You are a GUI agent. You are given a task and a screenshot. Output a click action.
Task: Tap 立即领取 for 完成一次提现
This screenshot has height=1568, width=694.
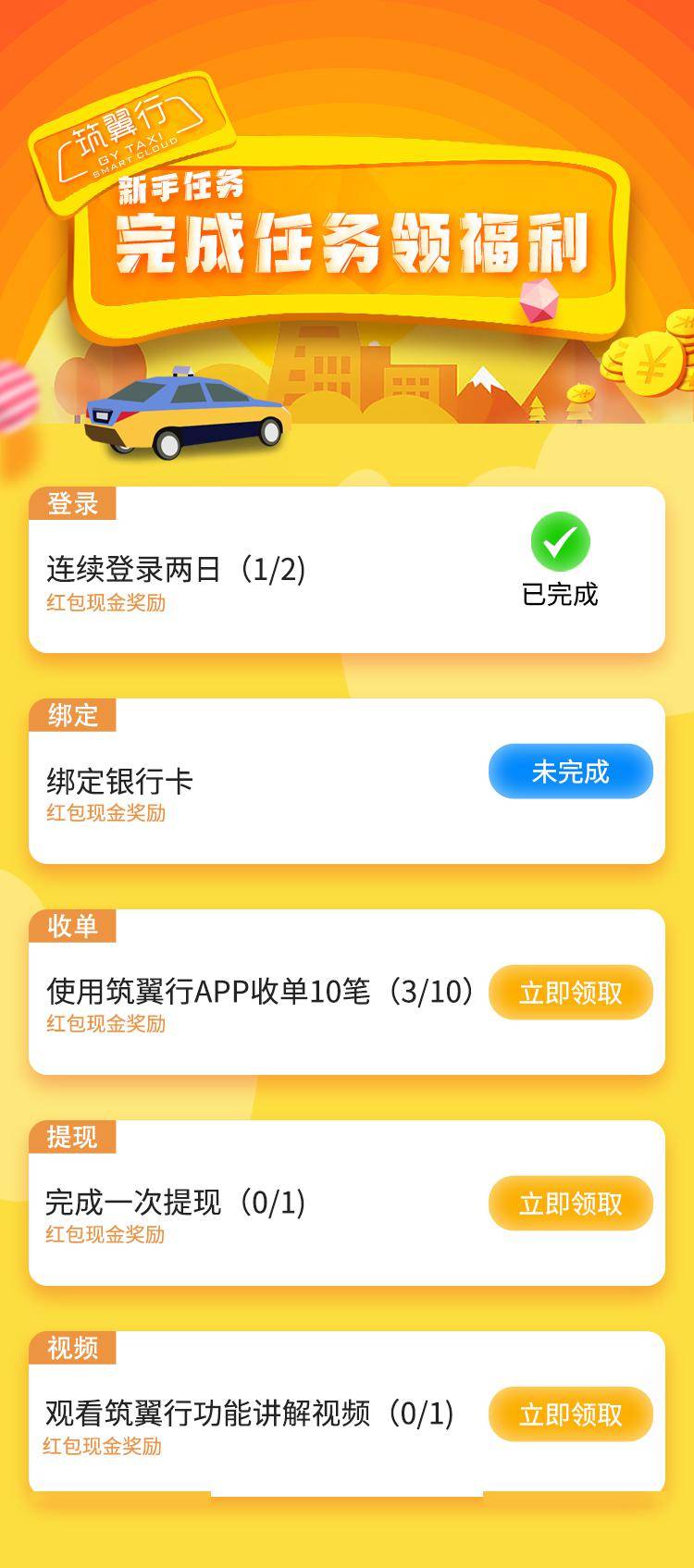(570, 1204)
